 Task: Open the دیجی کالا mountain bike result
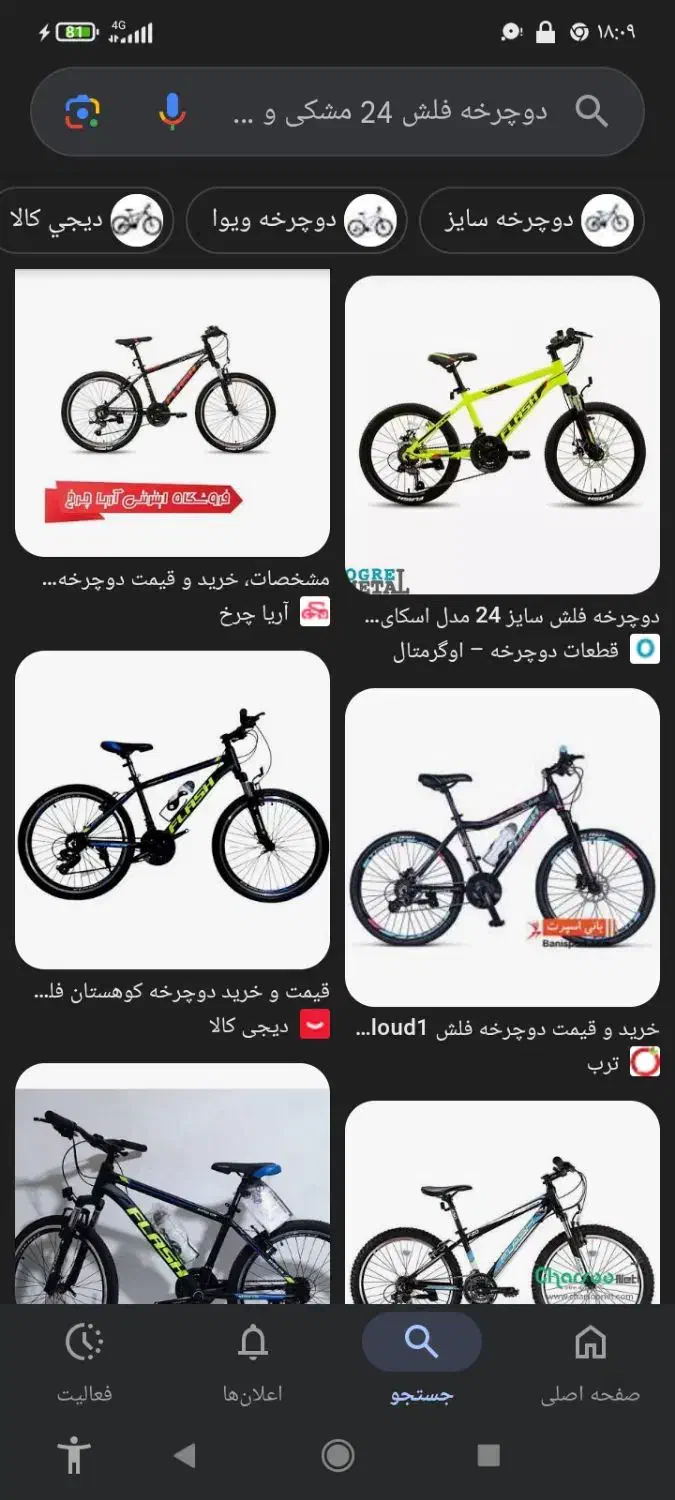172,810
